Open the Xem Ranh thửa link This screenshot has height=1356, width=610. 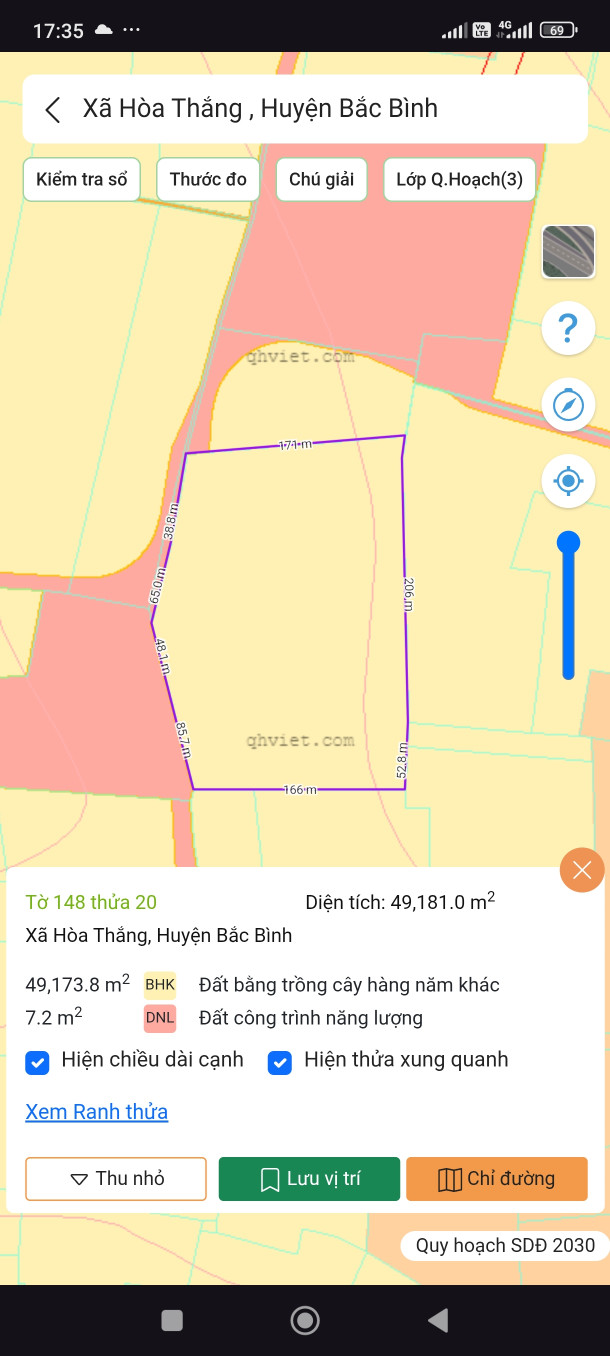(96, 1112)
